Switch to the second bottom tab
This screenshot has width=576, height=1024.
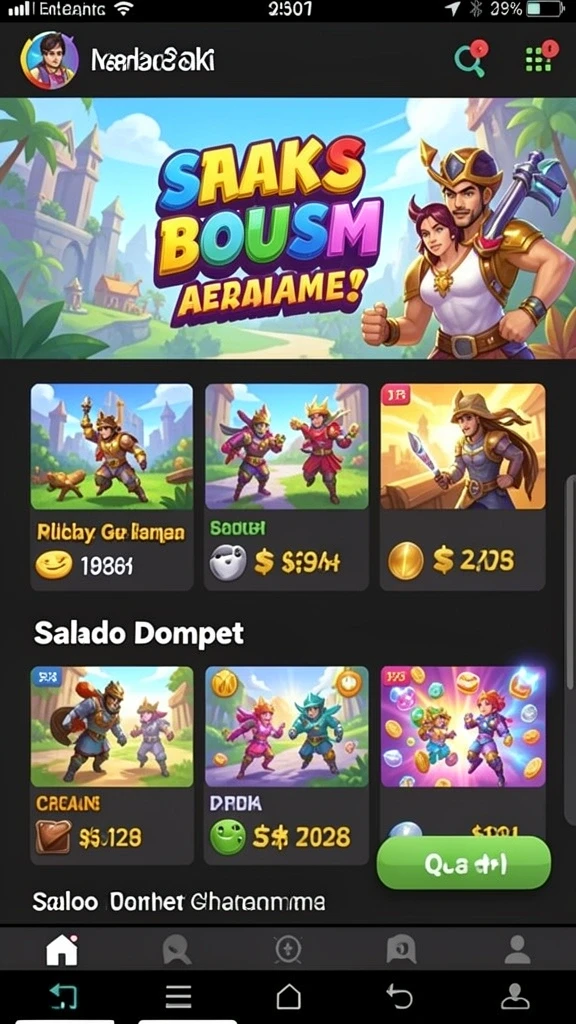click(176, 949)
